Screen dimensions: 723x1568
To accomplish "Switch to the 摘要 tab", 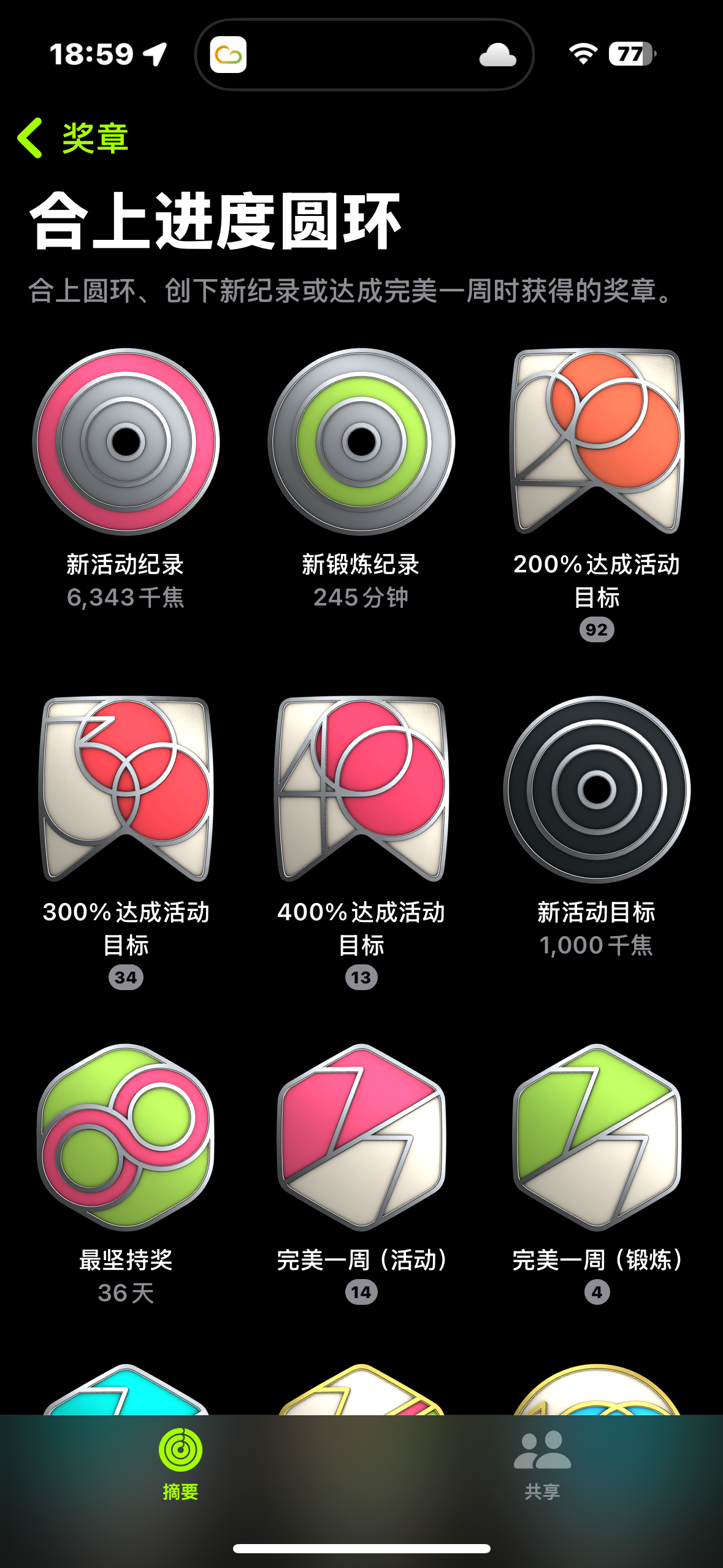I will [180, 1464].
